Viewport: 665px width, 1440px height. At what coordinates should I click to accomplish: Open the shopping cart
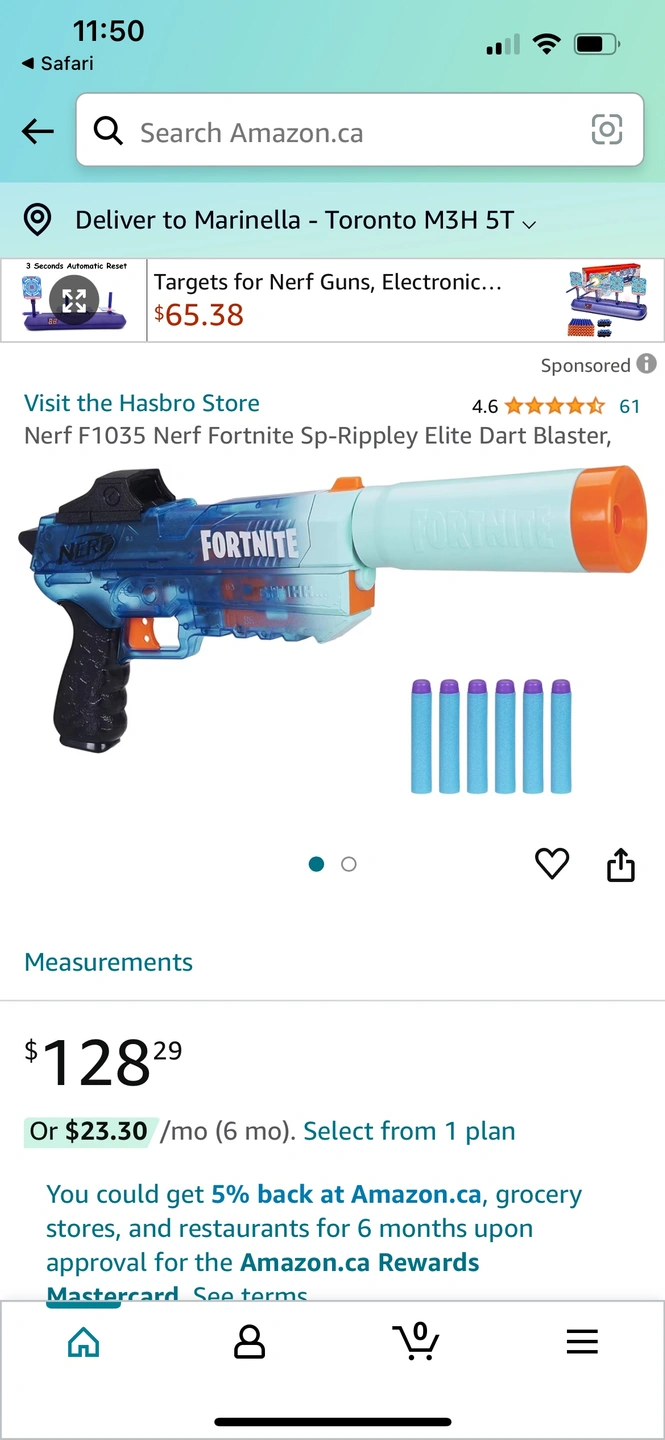pos(416,1340)
